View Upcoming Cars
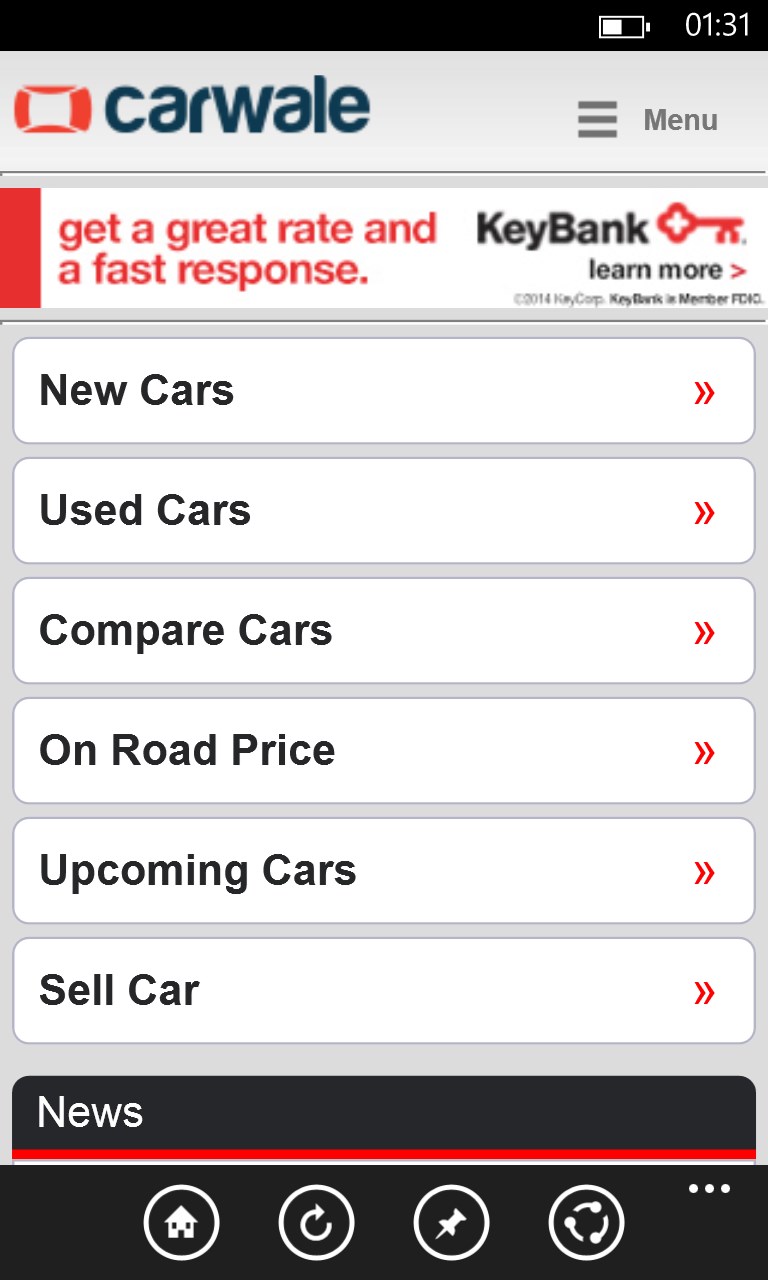Screen dimensions: 768x1280 [383, 871]
